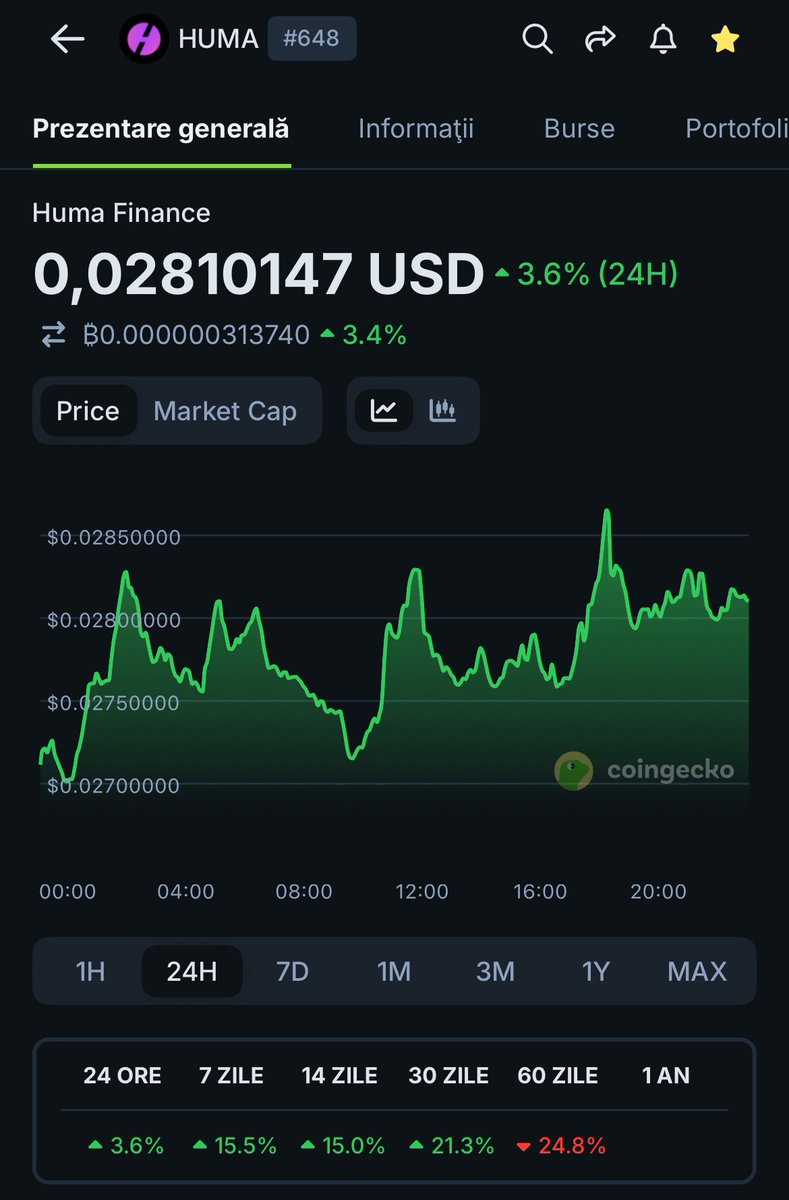Open the Portofoliu tab
The image size is (789, 1200).
(x=736, y=129)
